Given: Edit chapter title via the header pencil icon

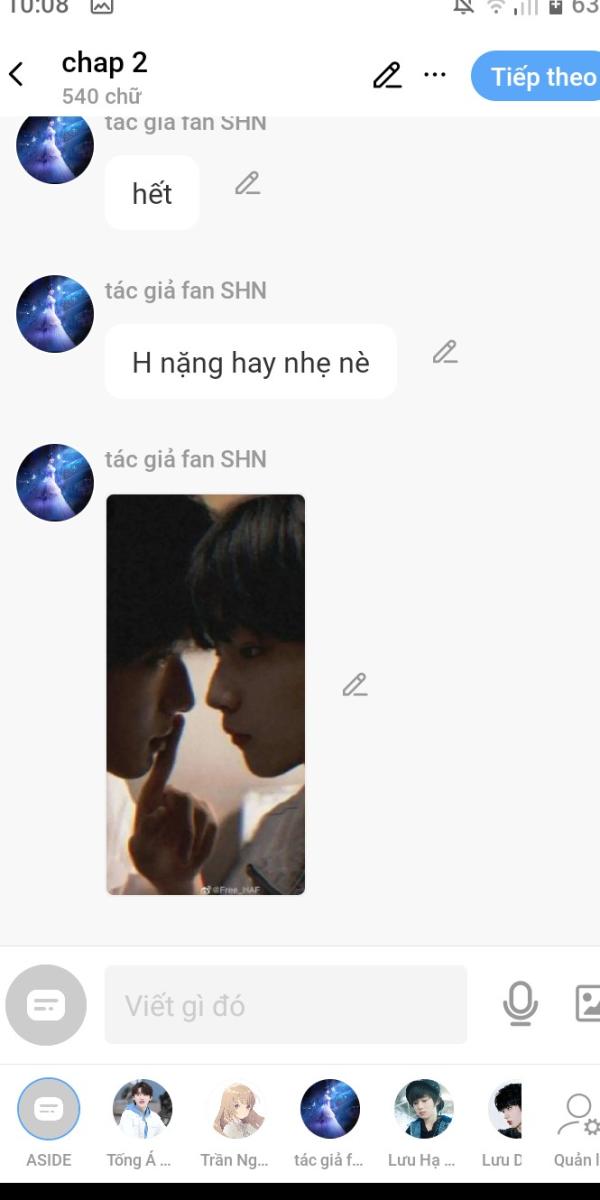Looking at the screenshot, I should [x=387, y=76].
